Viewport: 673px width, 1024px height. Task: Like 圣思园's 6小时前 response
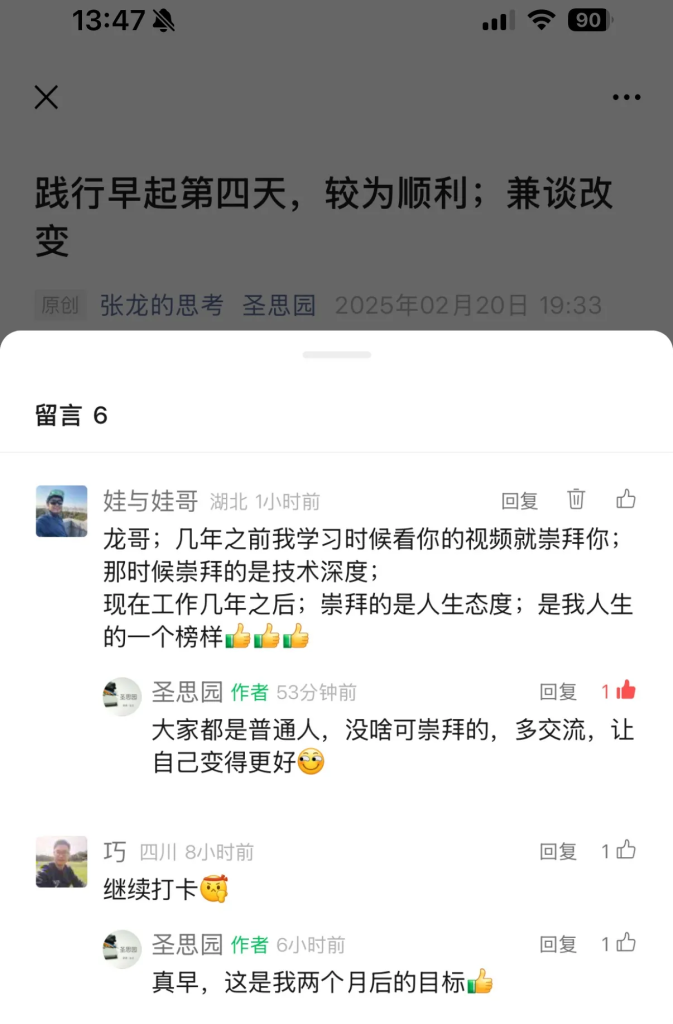pos(625,943)
